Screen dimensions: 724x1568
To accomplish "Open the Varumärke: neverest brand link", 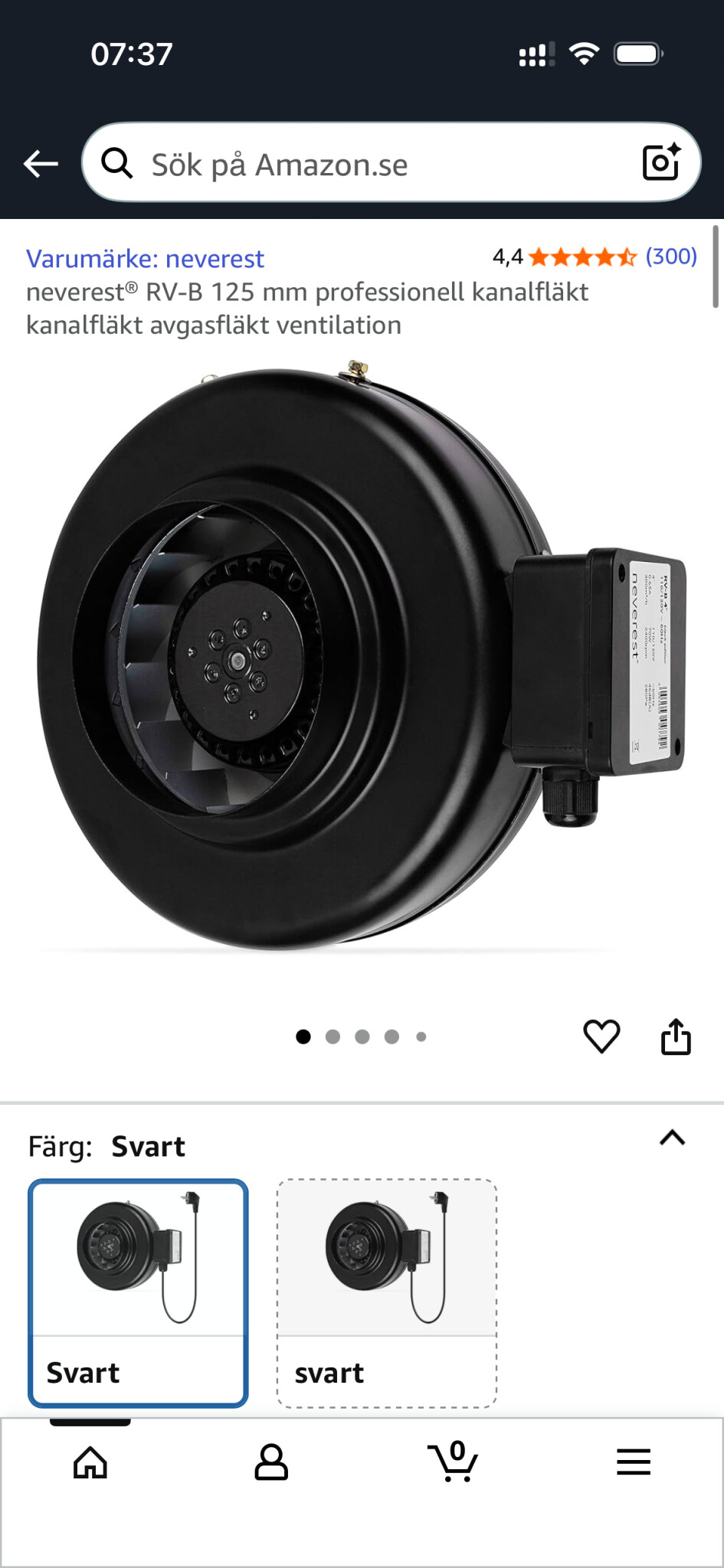I will coord(145,259).
